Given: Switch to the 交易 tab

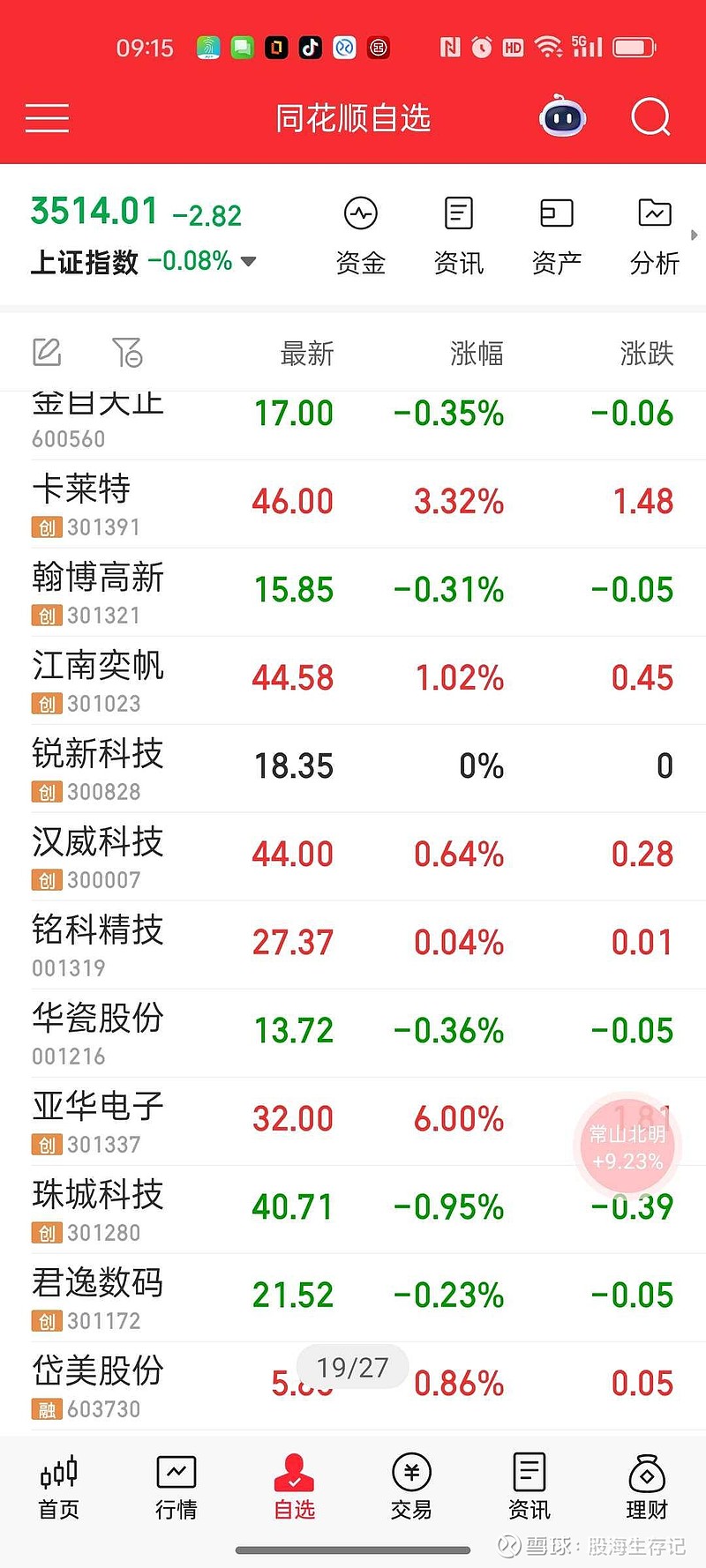Looking at the screenshot, I should (411, 1487).
